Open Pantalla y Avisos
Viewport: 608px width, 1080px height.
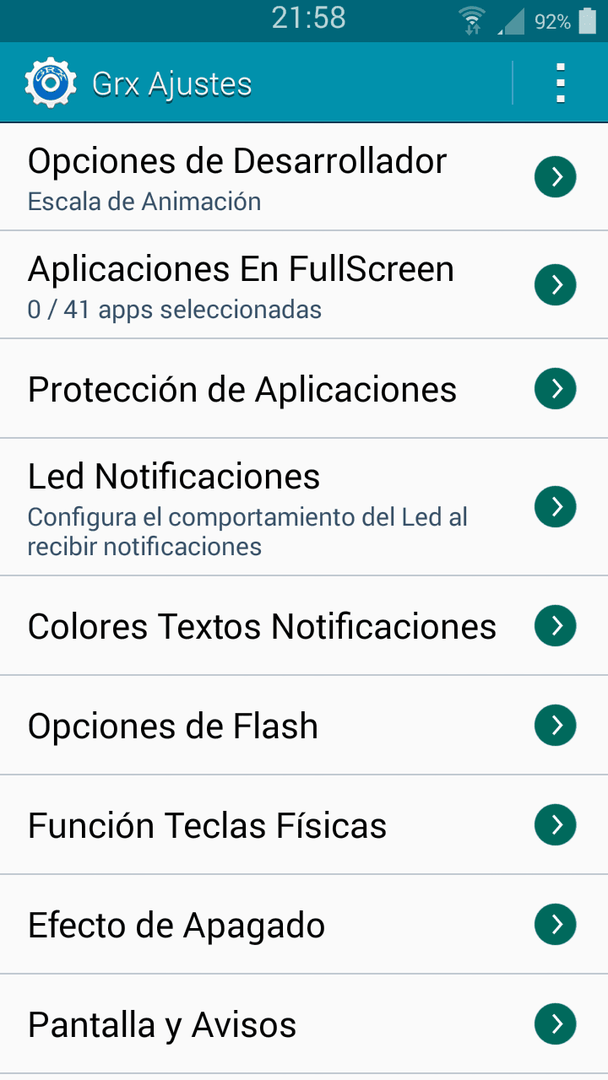304,1024
